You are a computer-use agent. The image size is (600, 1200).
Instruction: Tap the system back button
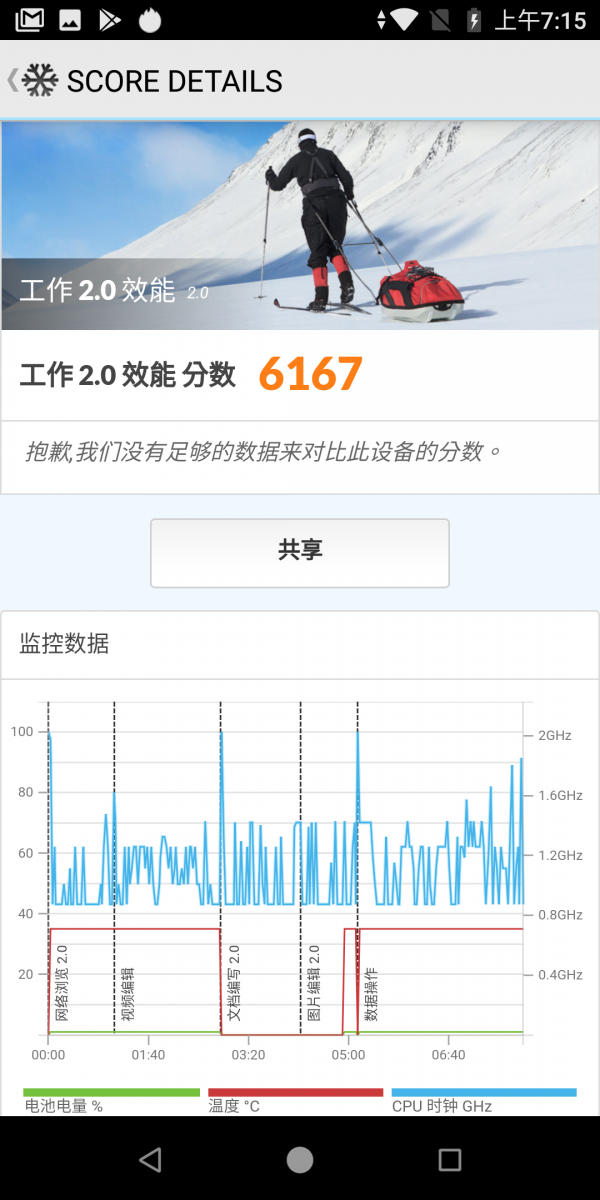(x=150, y=1159)
